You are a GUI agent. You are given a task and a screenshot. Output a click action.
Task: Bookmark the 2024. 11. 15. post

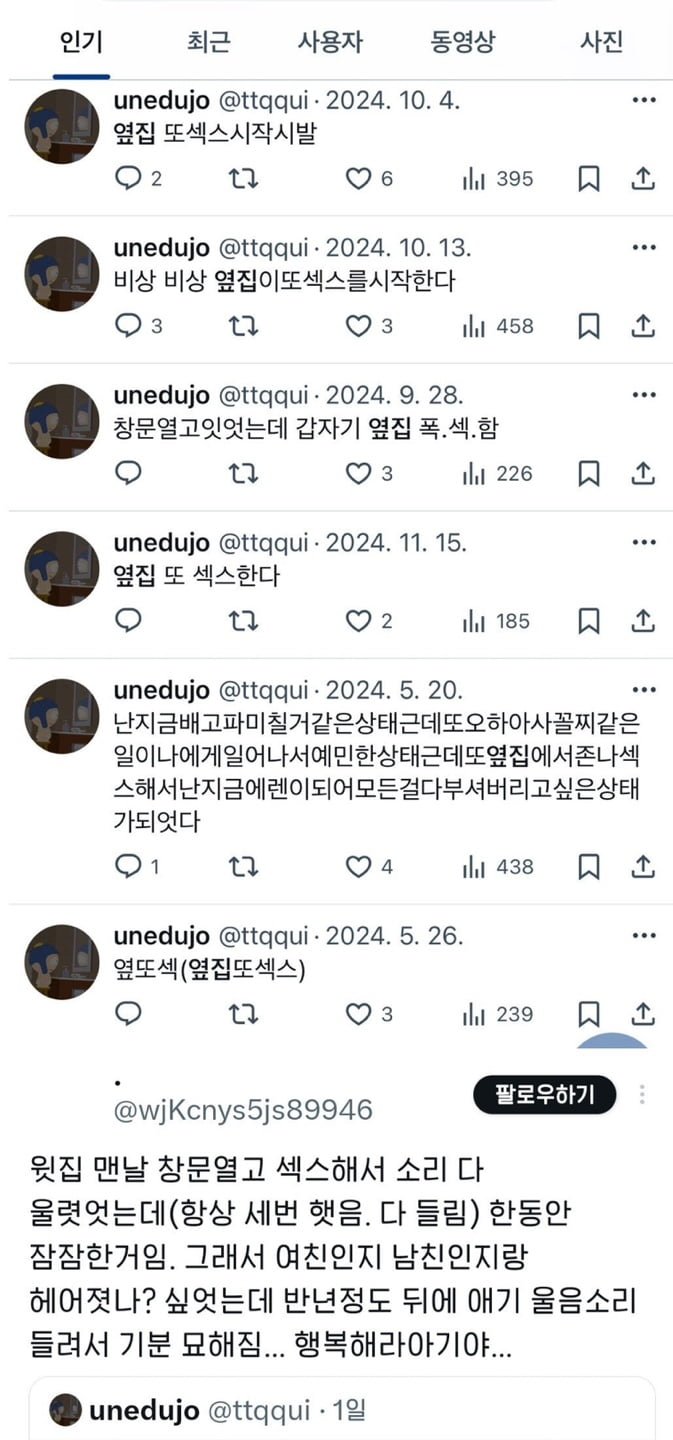click(589, 621)
